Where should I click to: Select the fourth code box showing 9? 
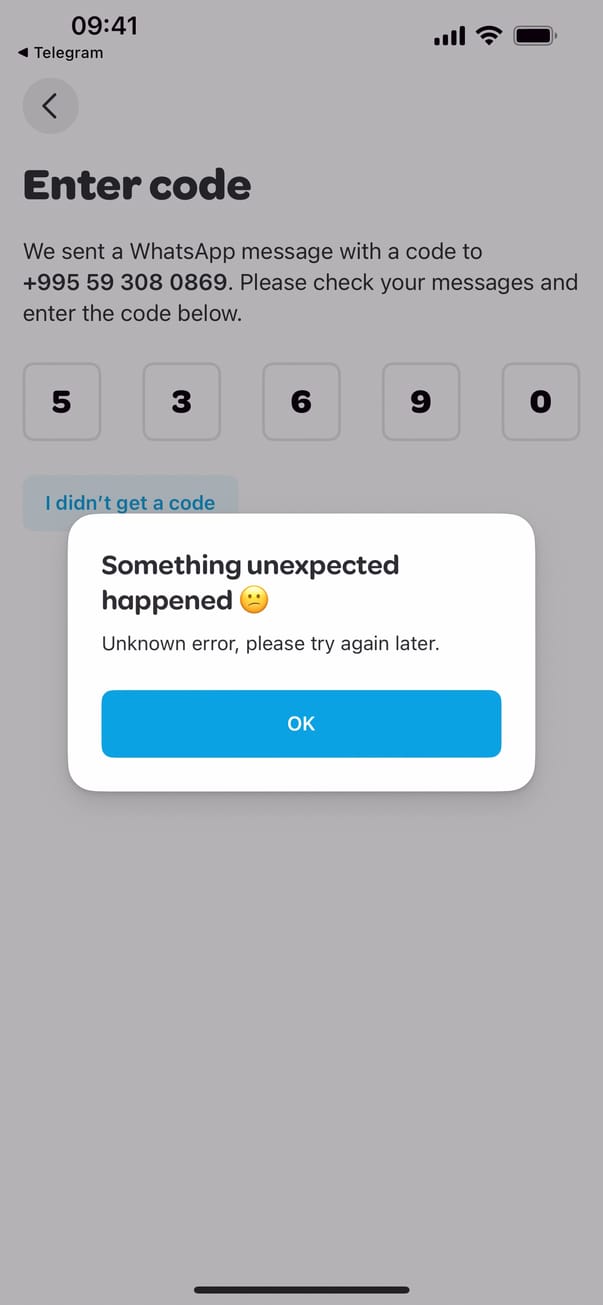[421, 402]
